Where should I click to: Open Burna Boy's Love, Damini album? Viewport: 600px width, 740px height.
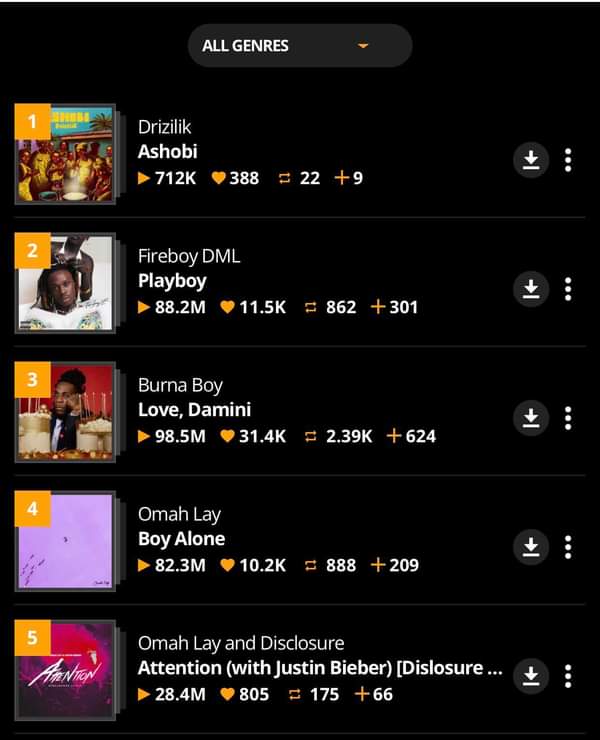pos(66,412)
